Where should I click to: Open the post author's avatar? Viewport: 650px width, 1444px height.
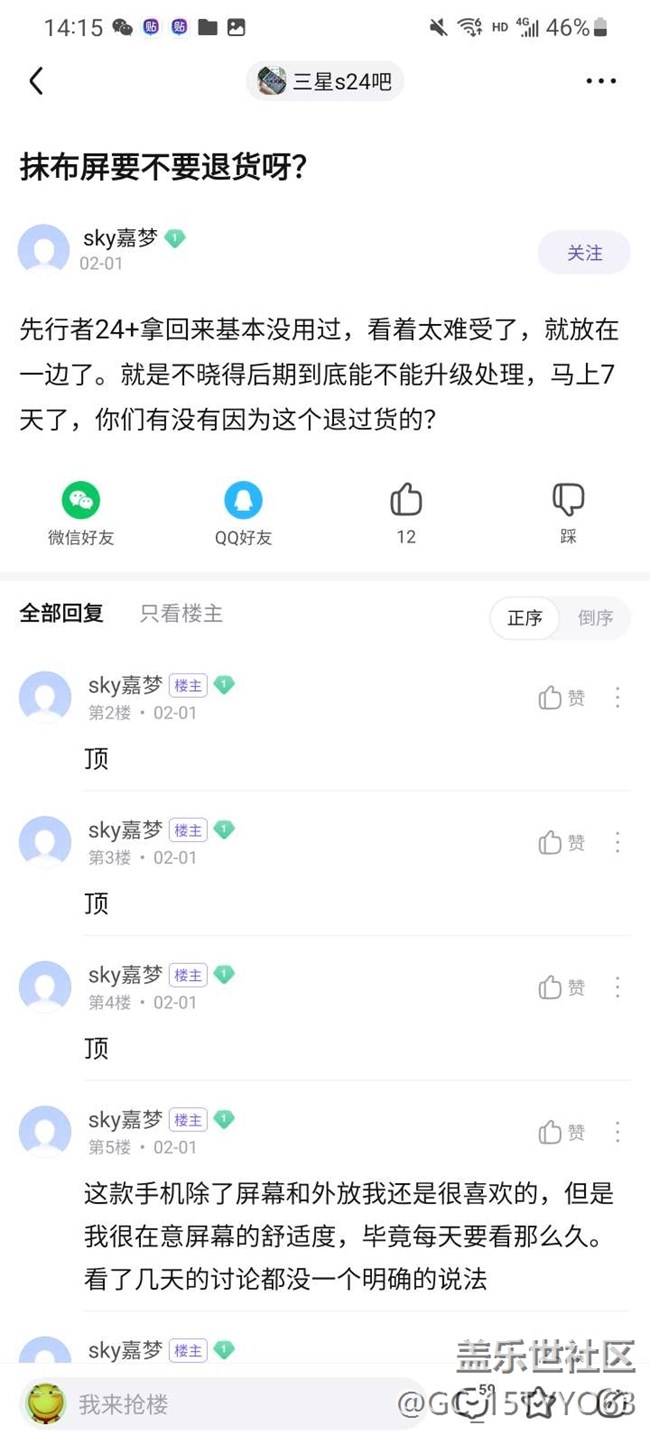click(44, 250)
